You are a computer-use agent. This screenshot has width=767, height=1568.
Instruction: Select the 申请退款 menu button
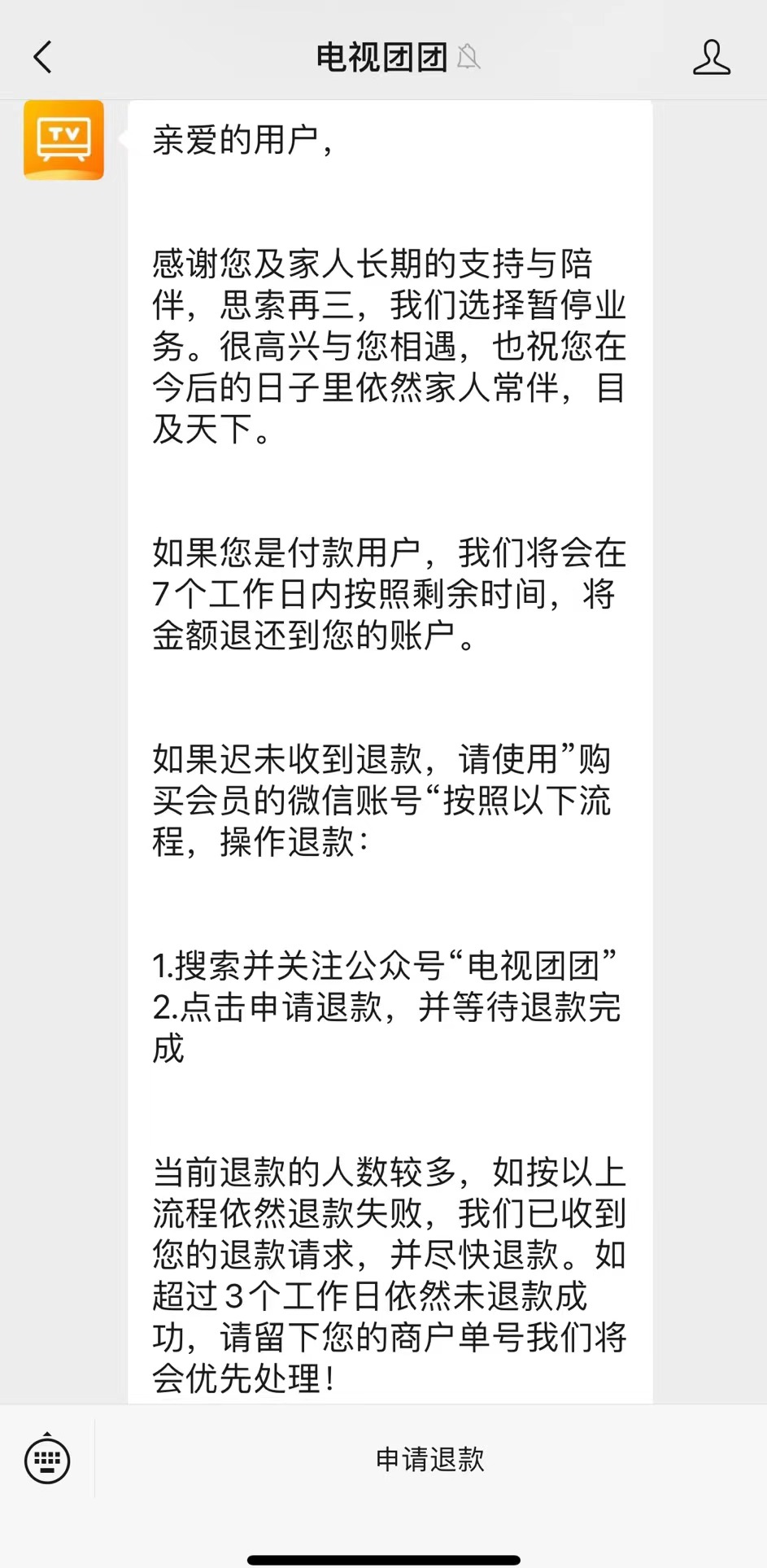pos(430,1459)
